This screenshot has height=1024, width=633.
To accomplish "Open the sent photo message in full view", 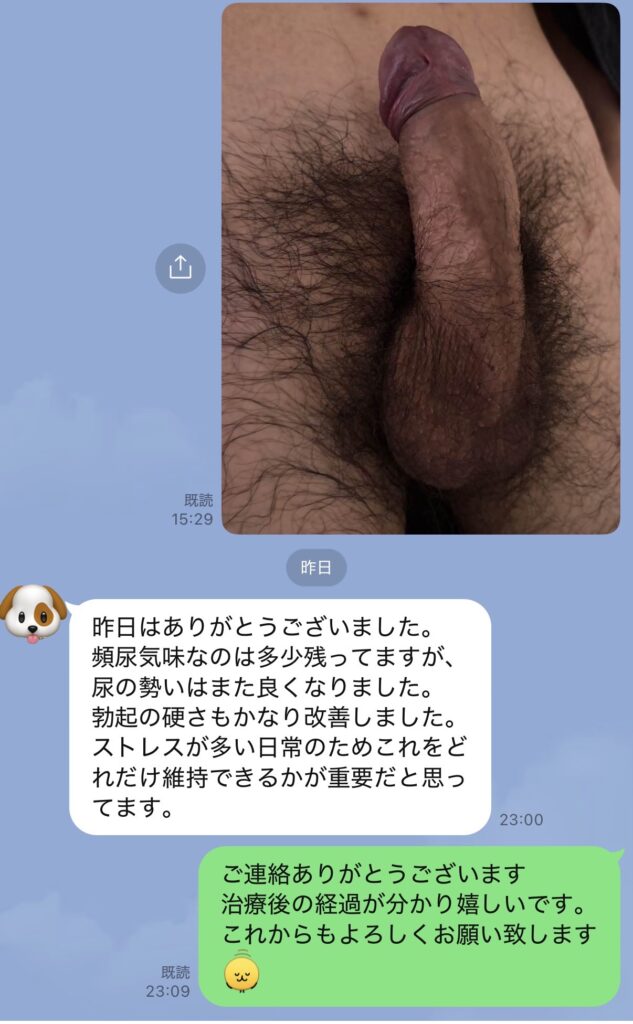I will pyautogui.click(x=420, y=268).
